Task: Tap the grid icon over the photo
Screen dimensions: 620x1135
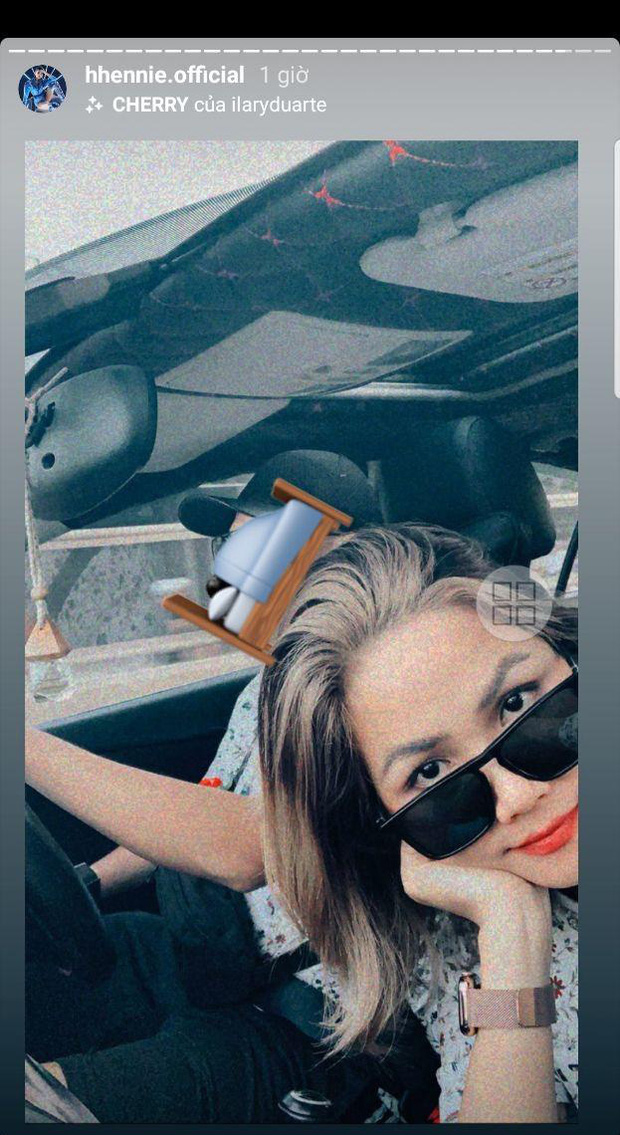Action: coord(514,603)
